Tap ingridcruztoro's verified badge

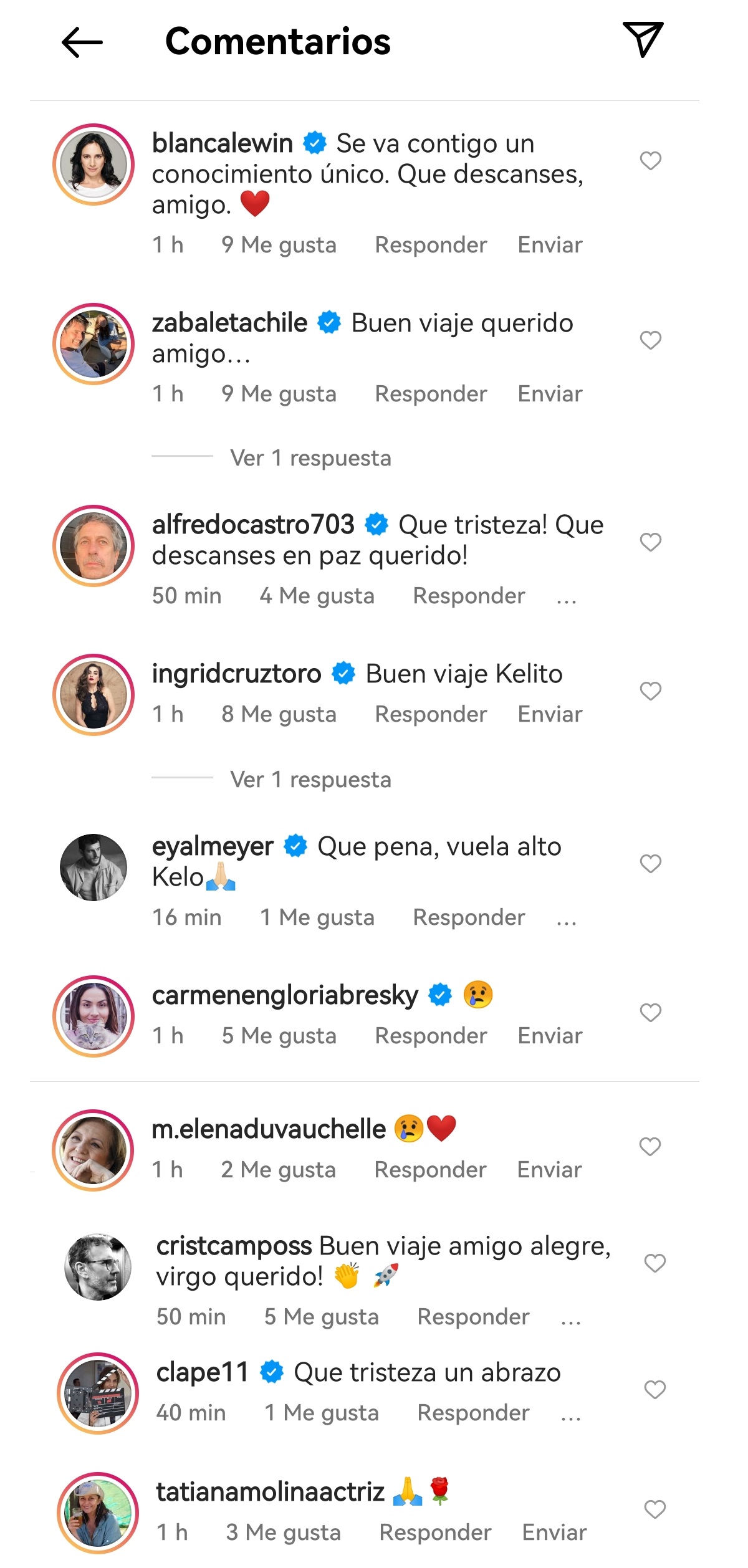pos(342,672)
